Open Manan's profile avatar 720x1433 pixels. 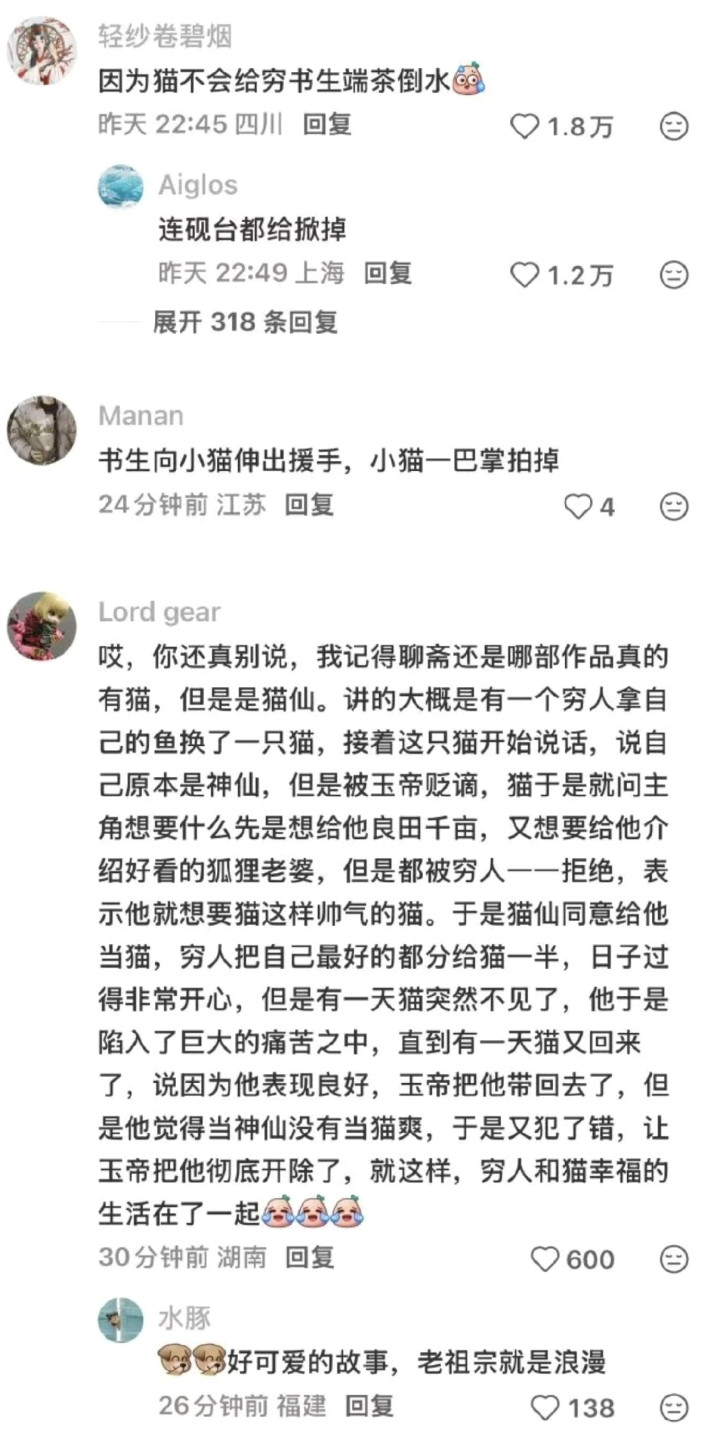coord(42,430)
